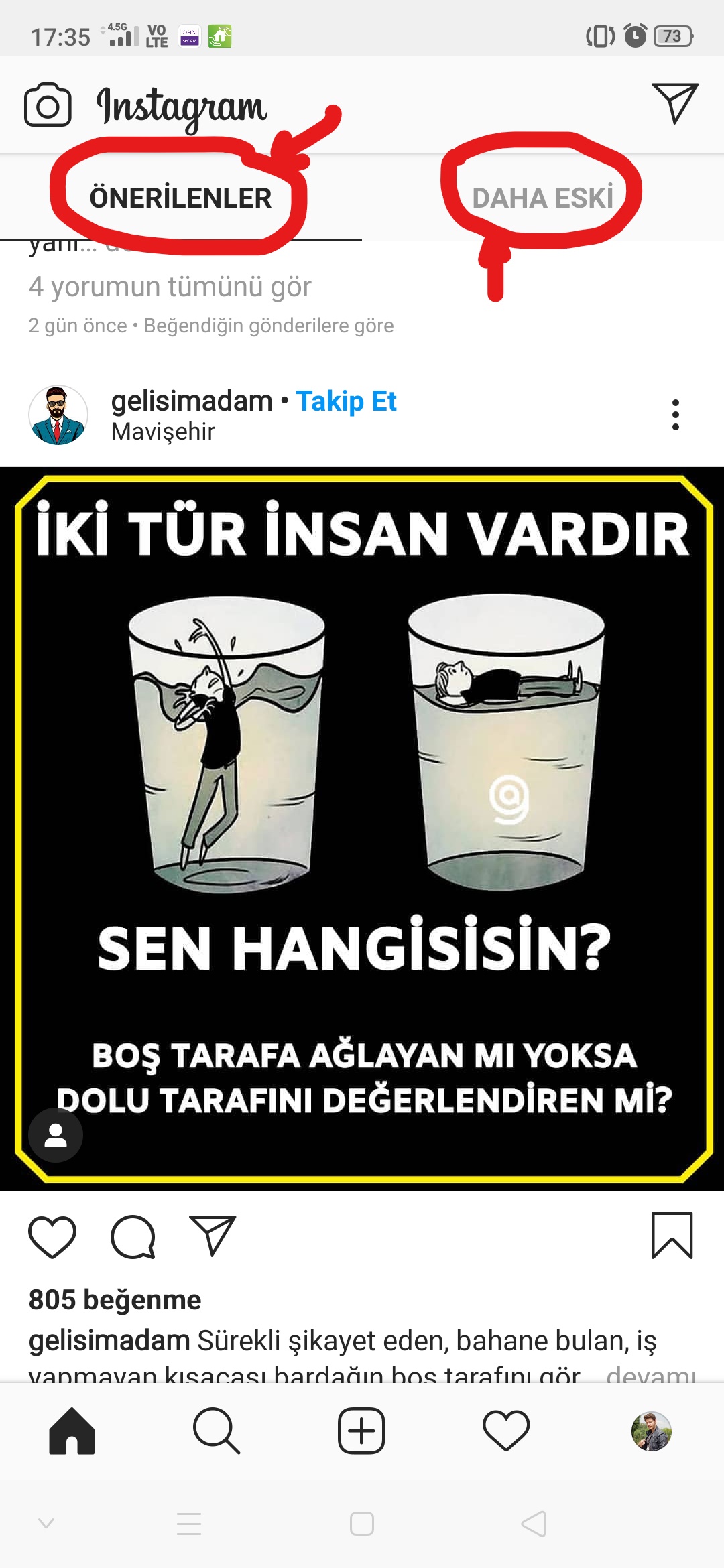
Task: Tap Takip Et to follow gelisimadam
Action: 346,401
